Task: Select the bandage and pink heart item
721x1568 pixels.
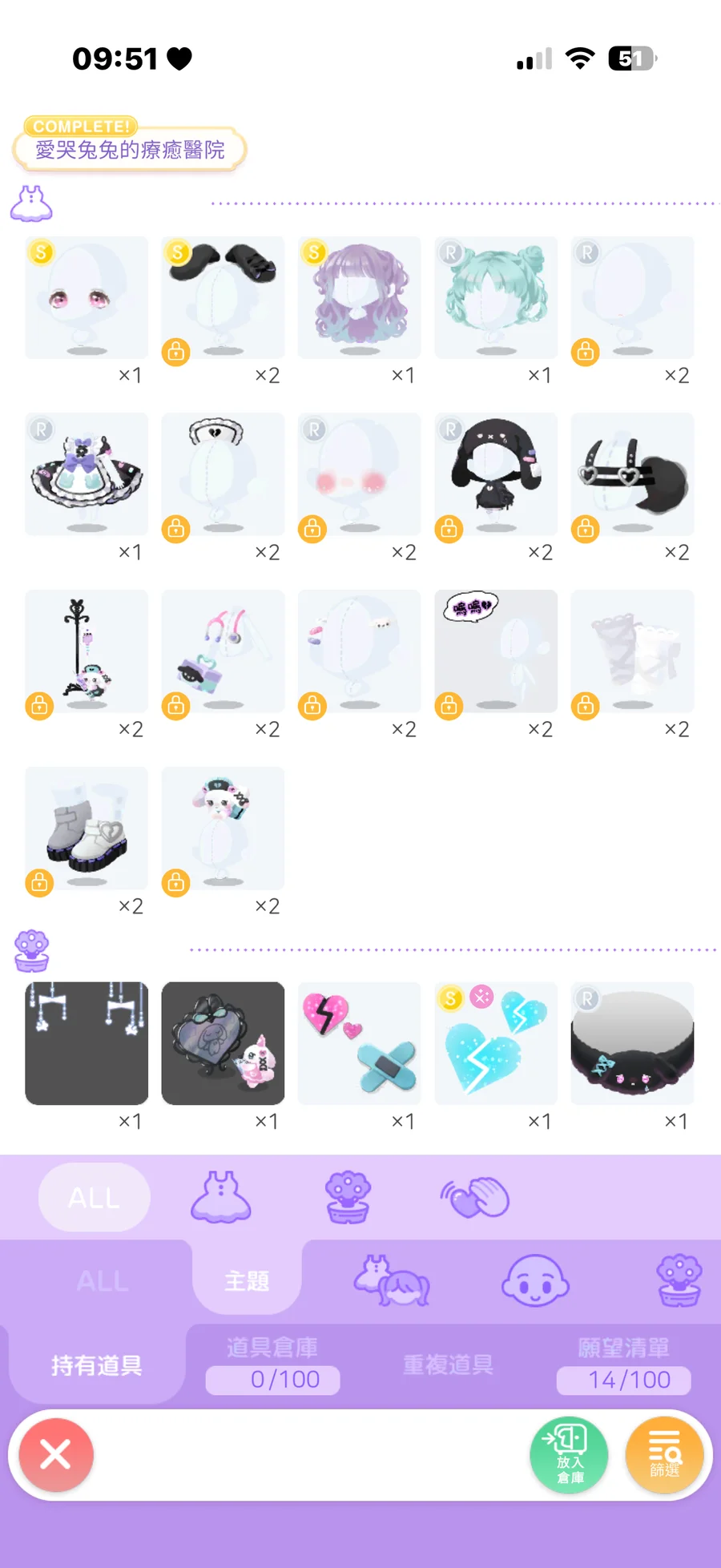Action: (x=360, y=1043)
